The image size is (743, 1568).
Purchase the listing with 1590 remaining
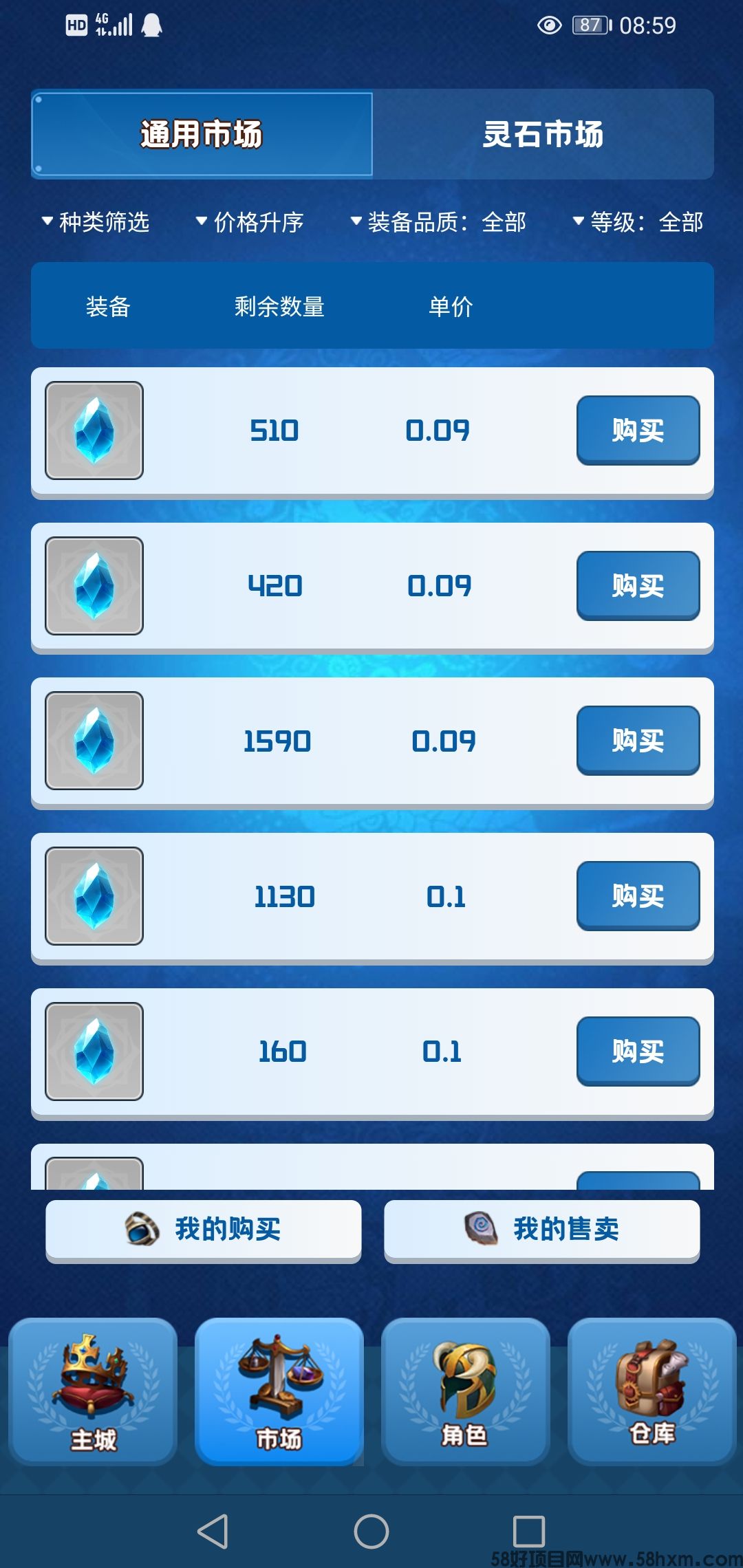coord(638,741)
